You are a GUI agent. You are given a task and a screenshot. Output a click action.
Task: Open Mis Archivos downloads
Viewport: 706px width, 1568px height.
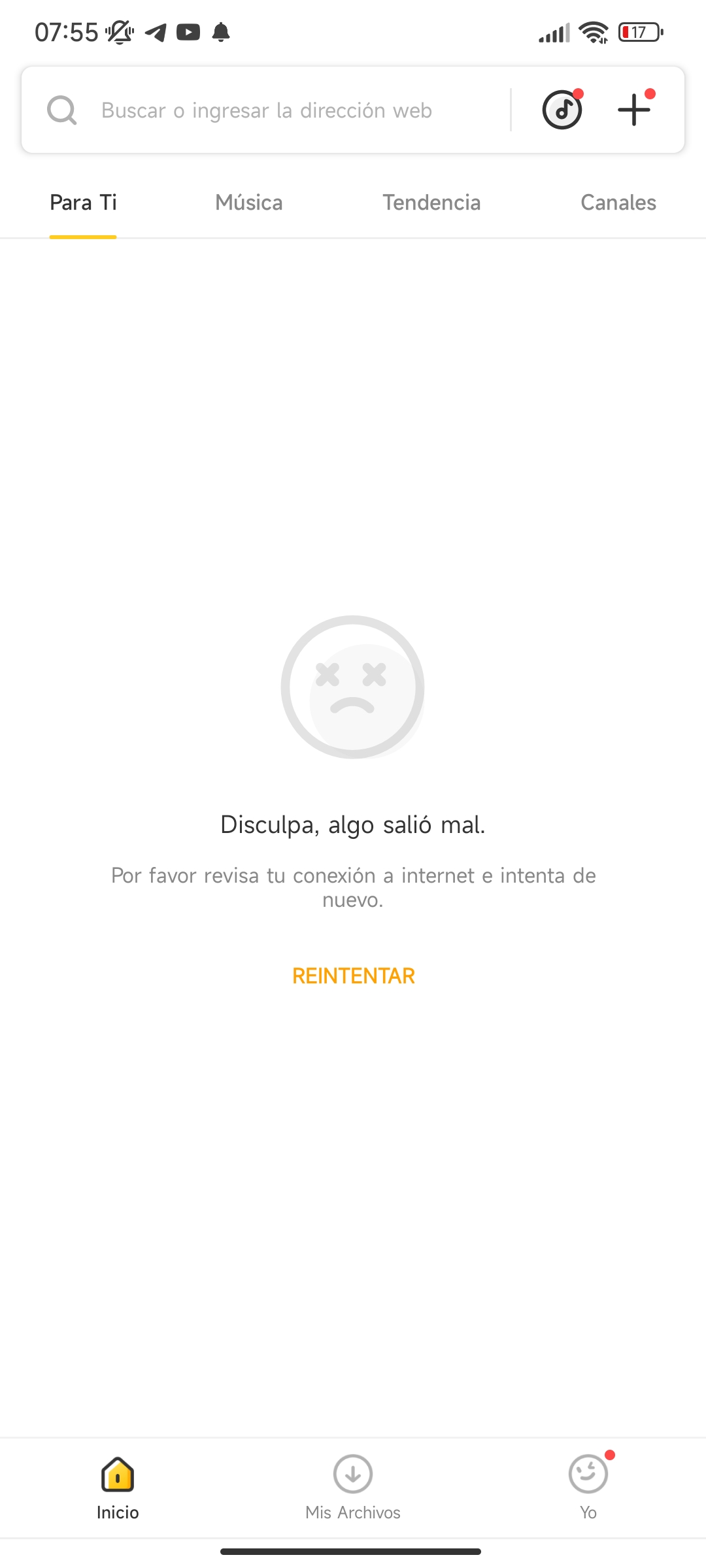pyautogui.click(x=353, y=1488)
